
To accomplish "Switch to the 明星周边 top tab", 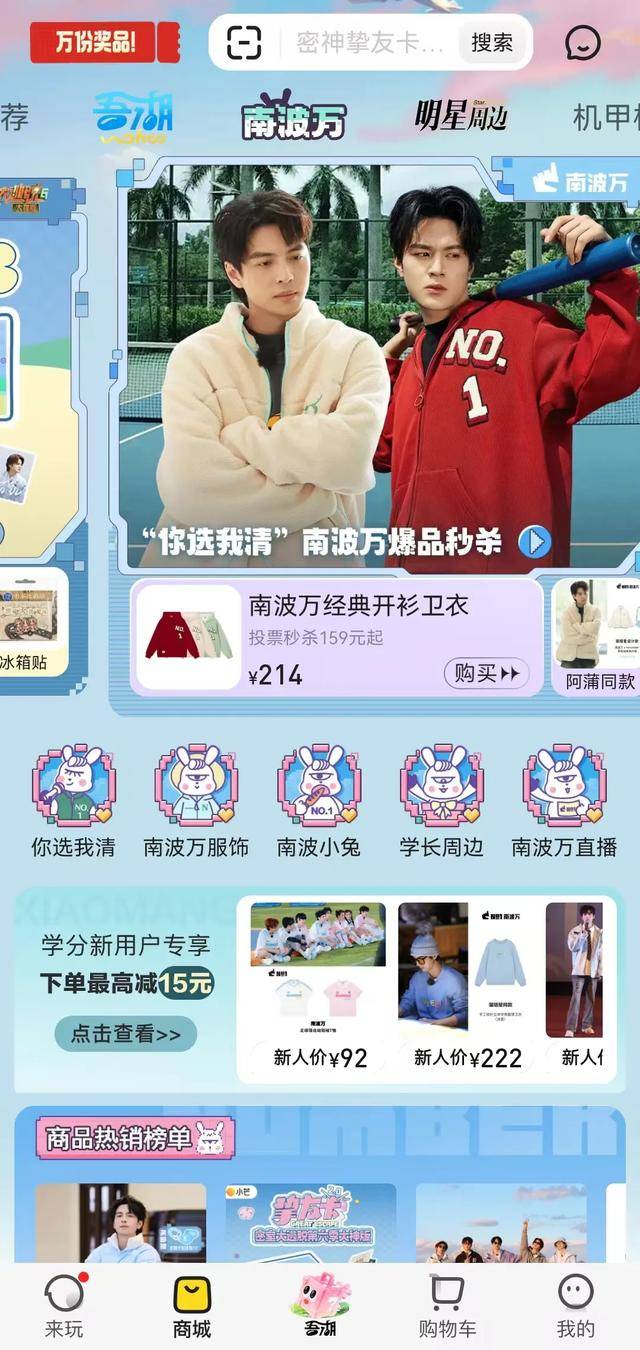I will point(461,117).
